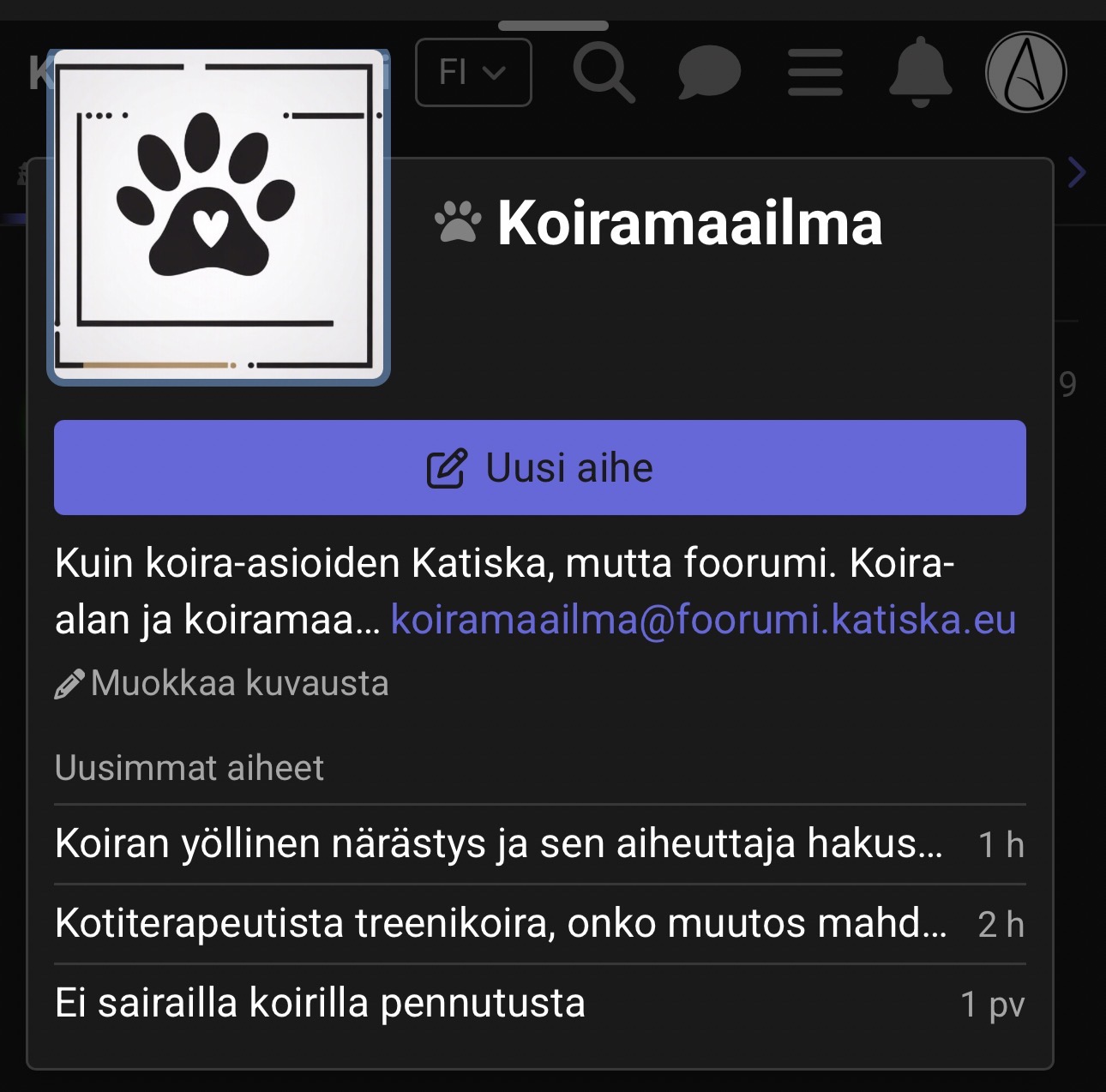Viewport: 1106px width, 1092px height.
Task: Tap Muokkaa kuvausta to edit description
Action: (222, 683)
